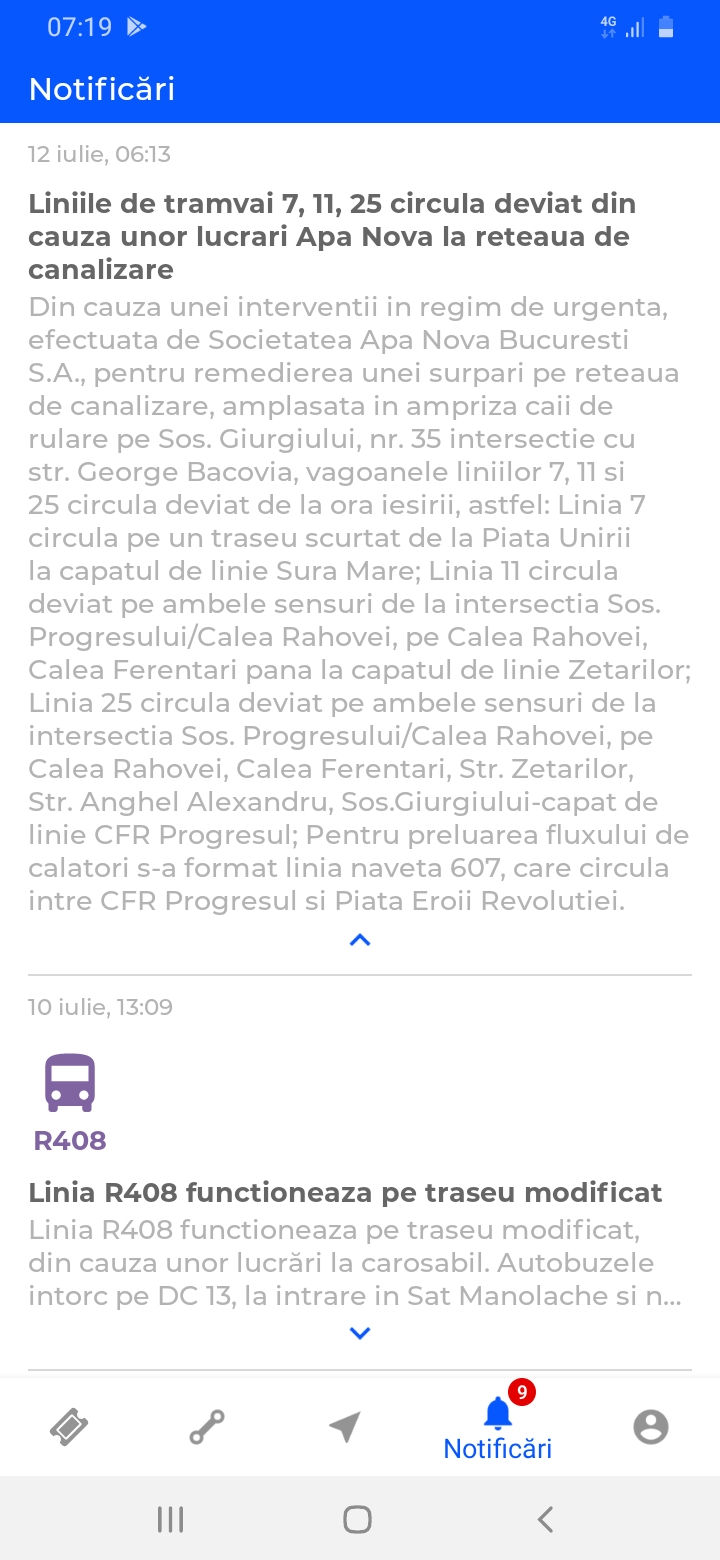
Task: Tap the system home button
Action: point(358,1520)
